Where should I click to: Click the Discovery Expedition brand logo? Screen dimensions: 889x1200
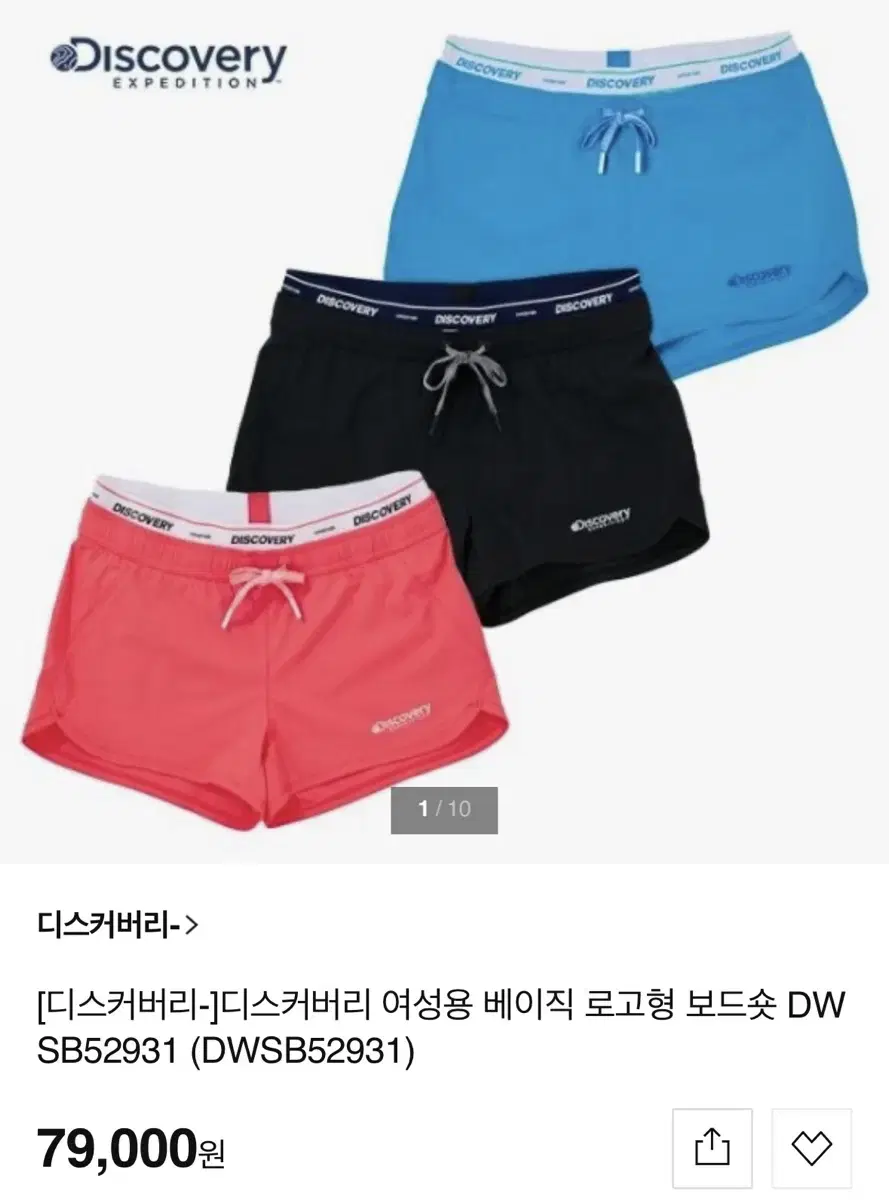pos(167,62)
